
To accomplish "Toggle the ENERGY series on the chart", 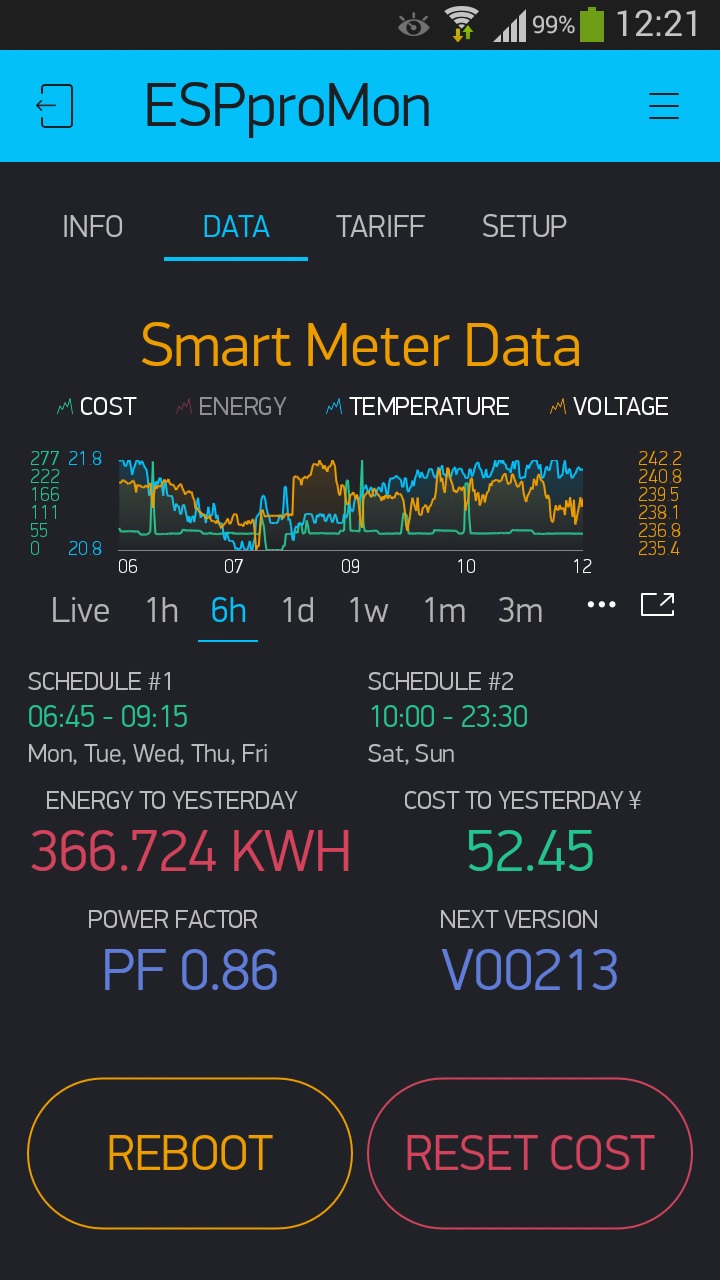I will point(229,406).
